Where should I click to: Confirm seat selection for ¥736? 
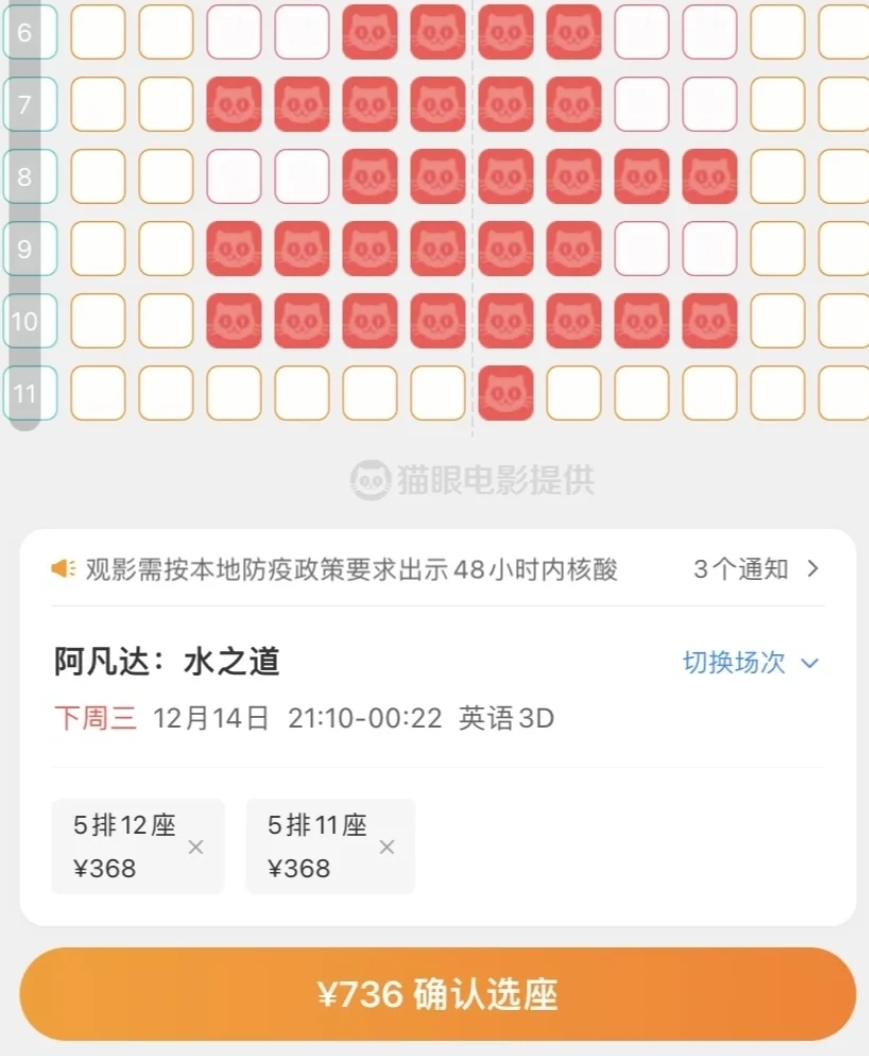click(x=437, y=994)
